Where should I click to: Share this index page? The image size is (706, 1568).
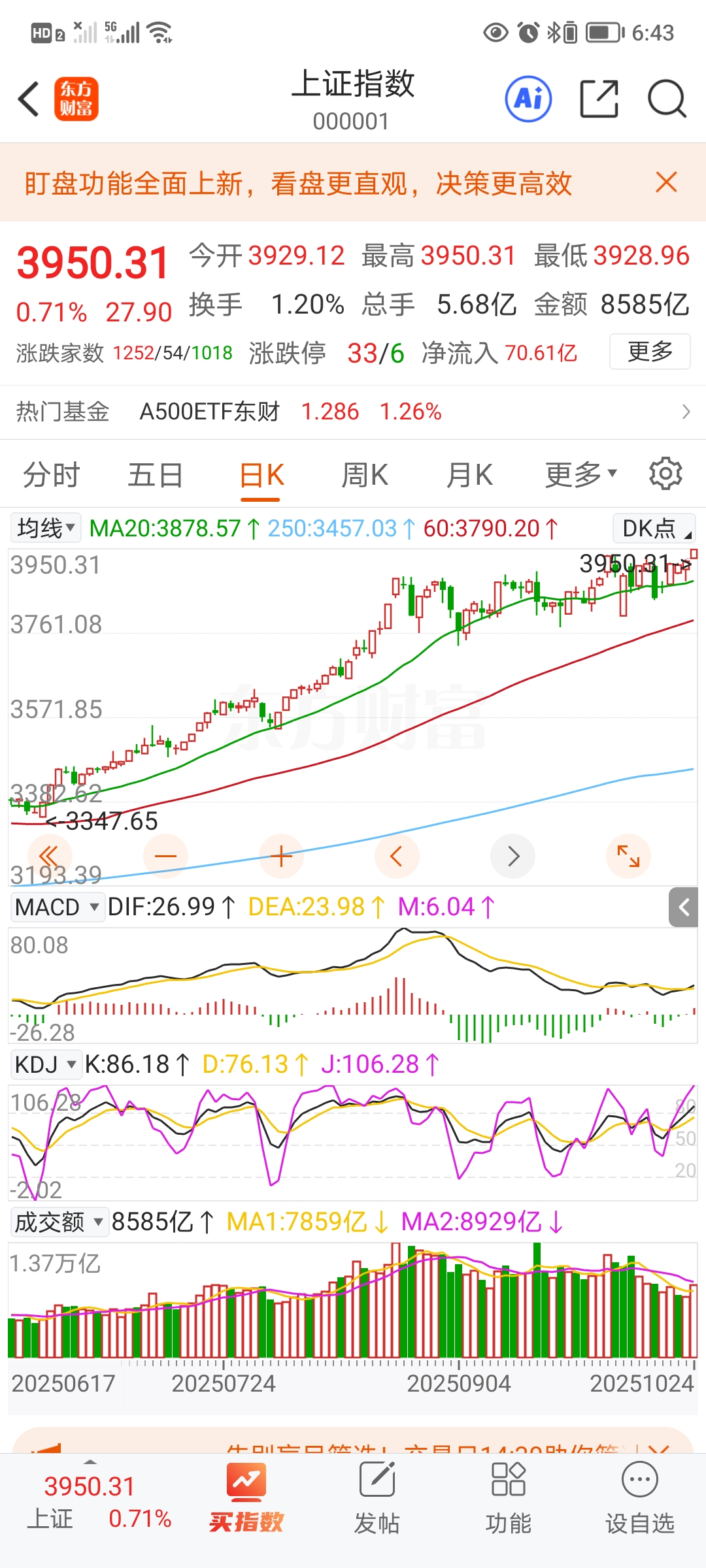(x=599, y=99)
